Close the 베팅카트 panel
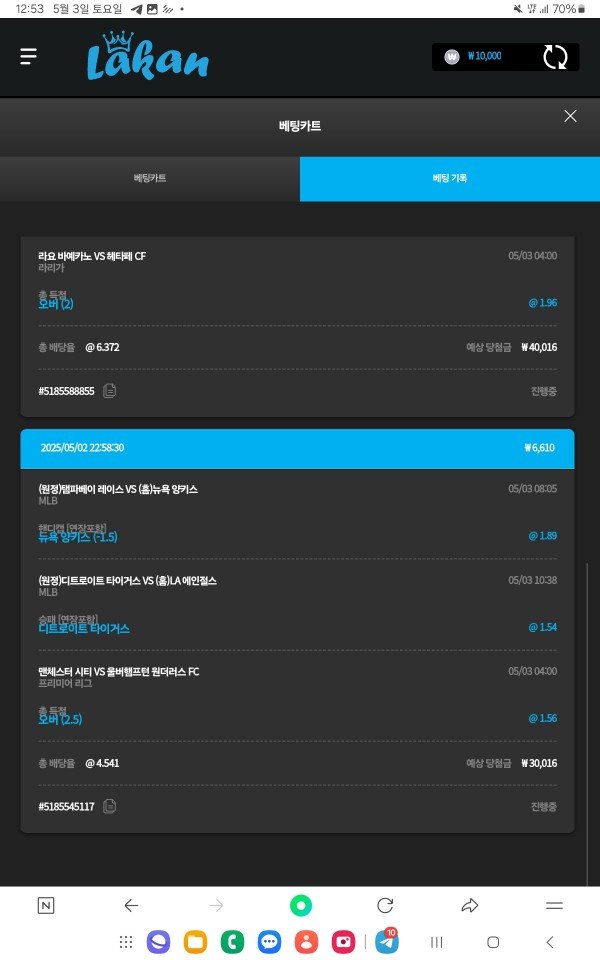The width and height of the screenshot is (600, 960). point(570,116)
